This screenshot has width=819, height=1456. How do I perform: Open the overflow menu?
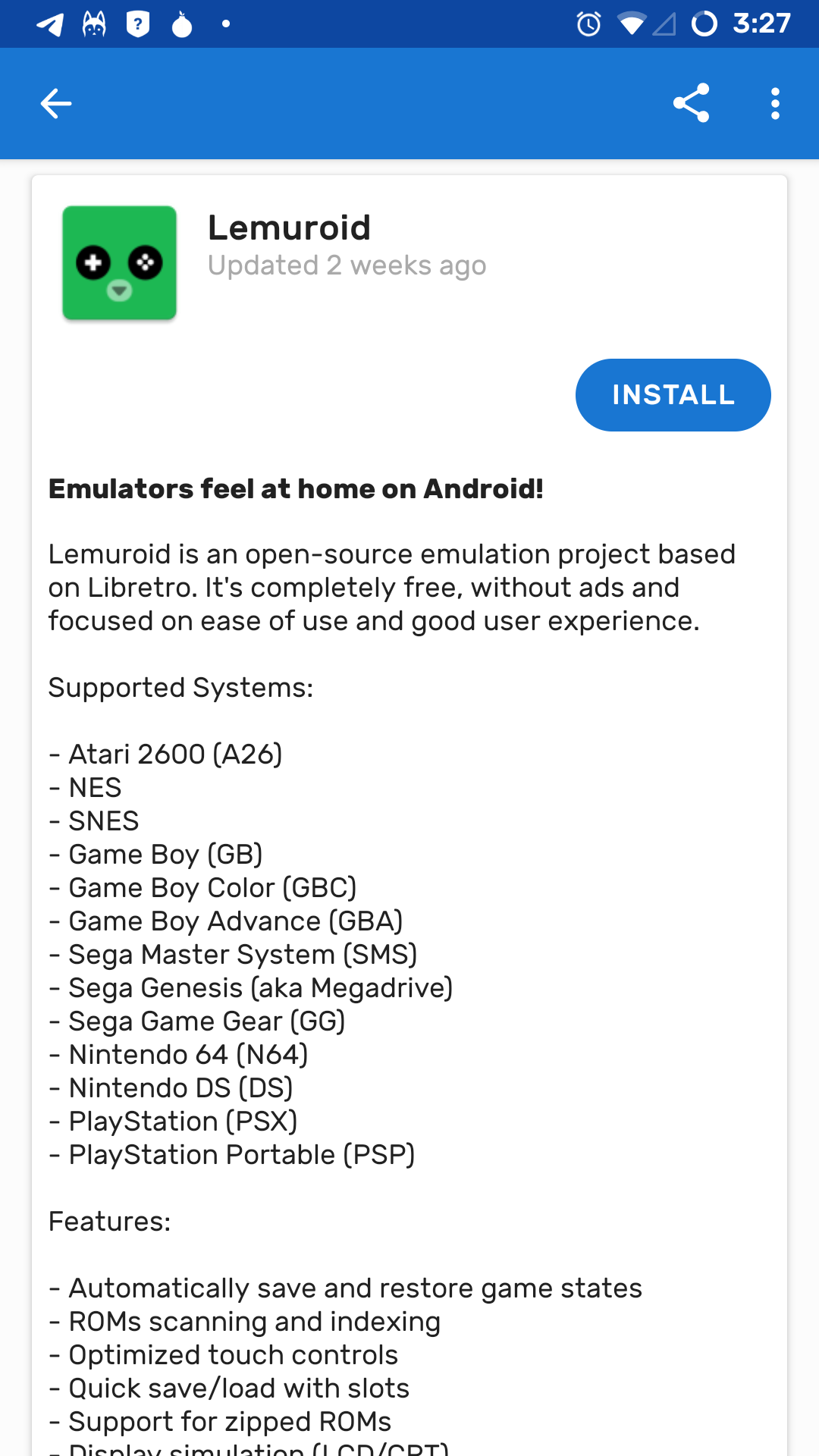[774, 104]
